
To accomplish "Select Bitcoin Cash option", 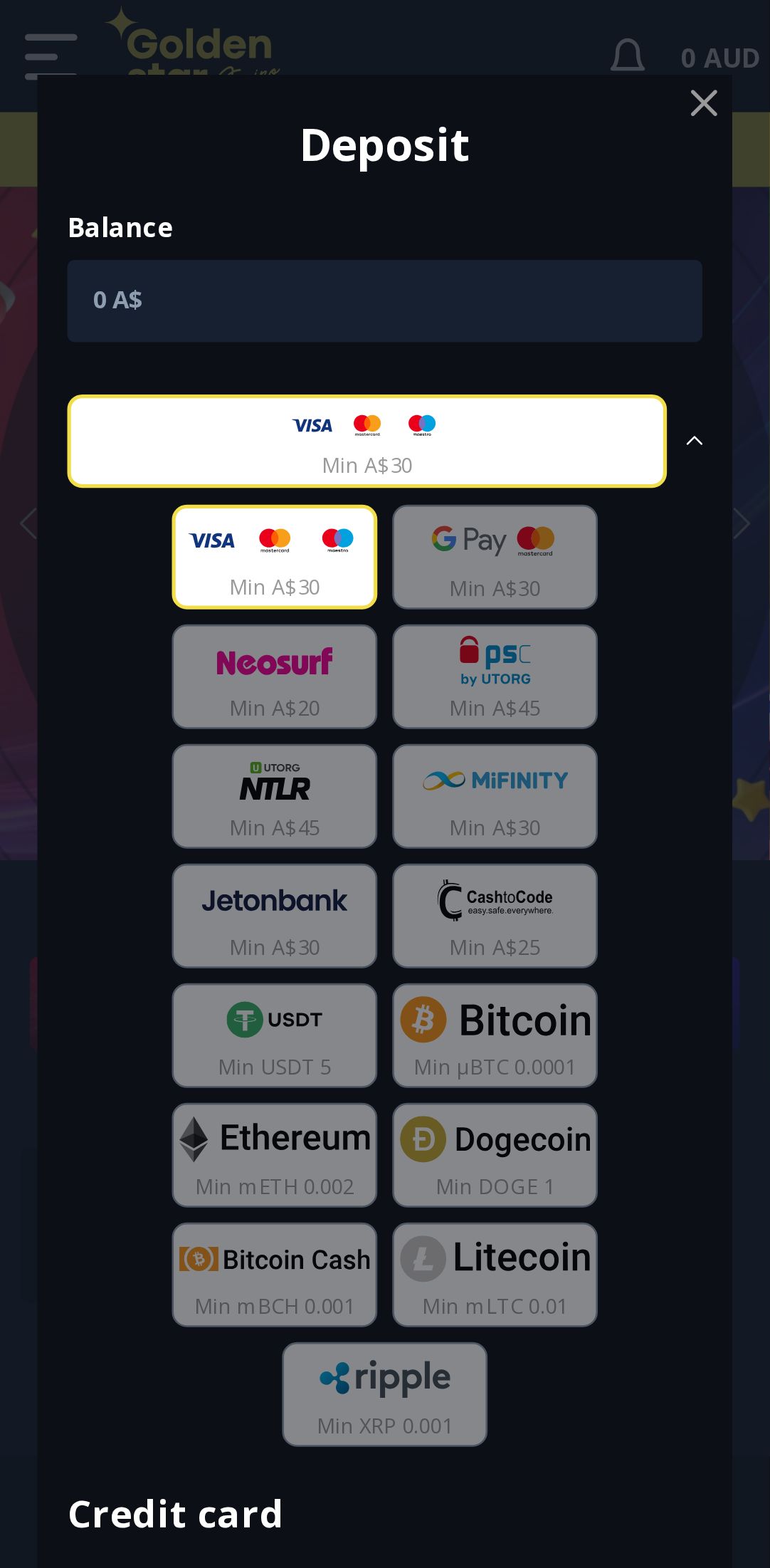I will tap(275, 1275).
